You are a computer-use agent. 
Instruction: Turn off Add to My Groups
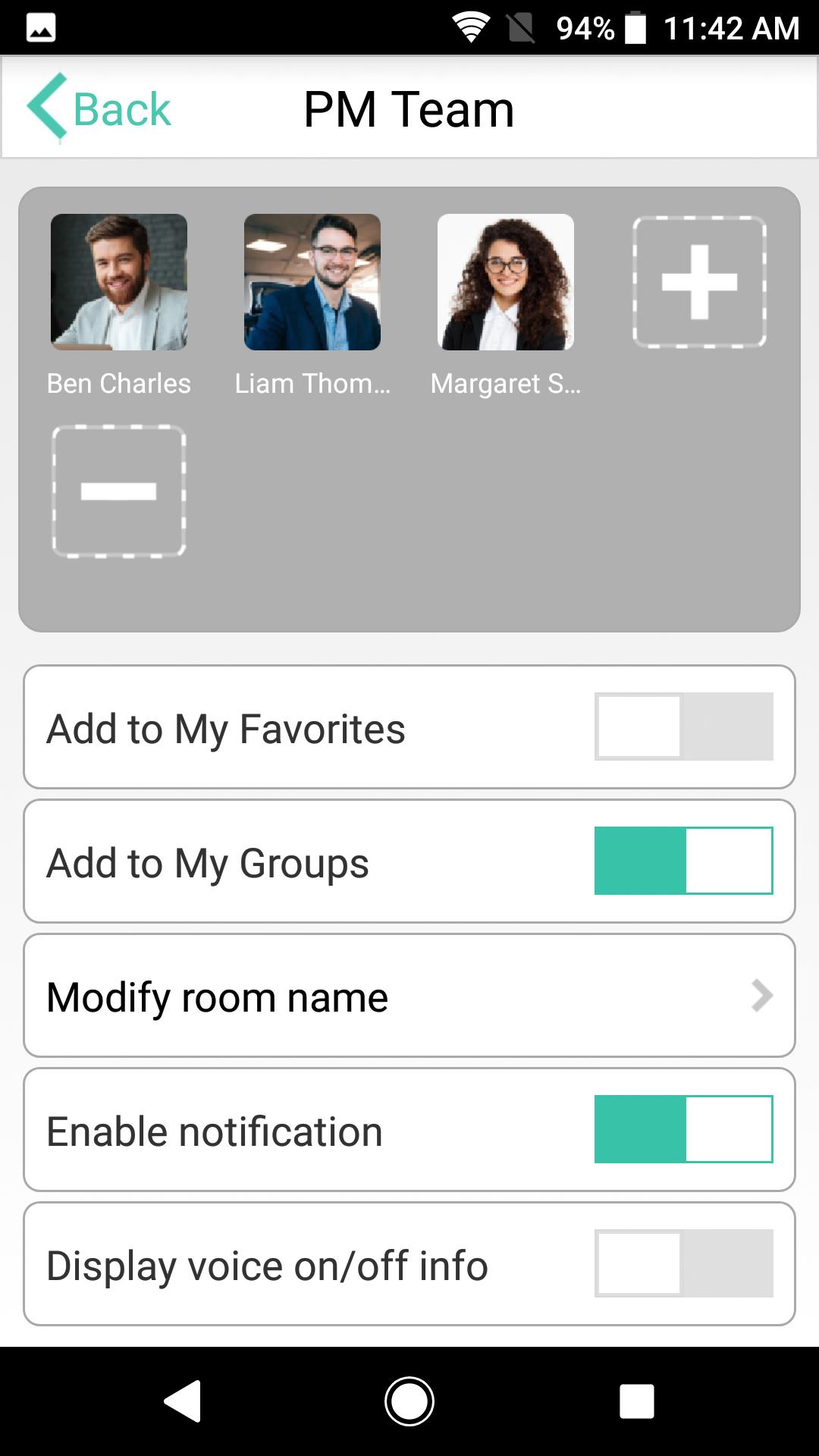(x=683, y=861)
